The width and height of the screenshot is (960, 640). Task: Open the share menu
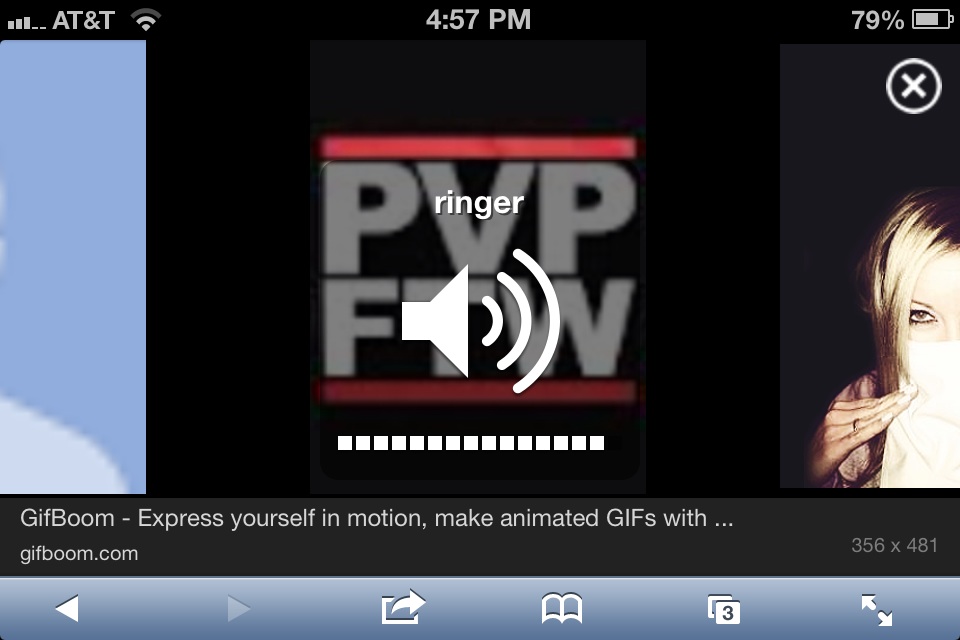(403, 608)
